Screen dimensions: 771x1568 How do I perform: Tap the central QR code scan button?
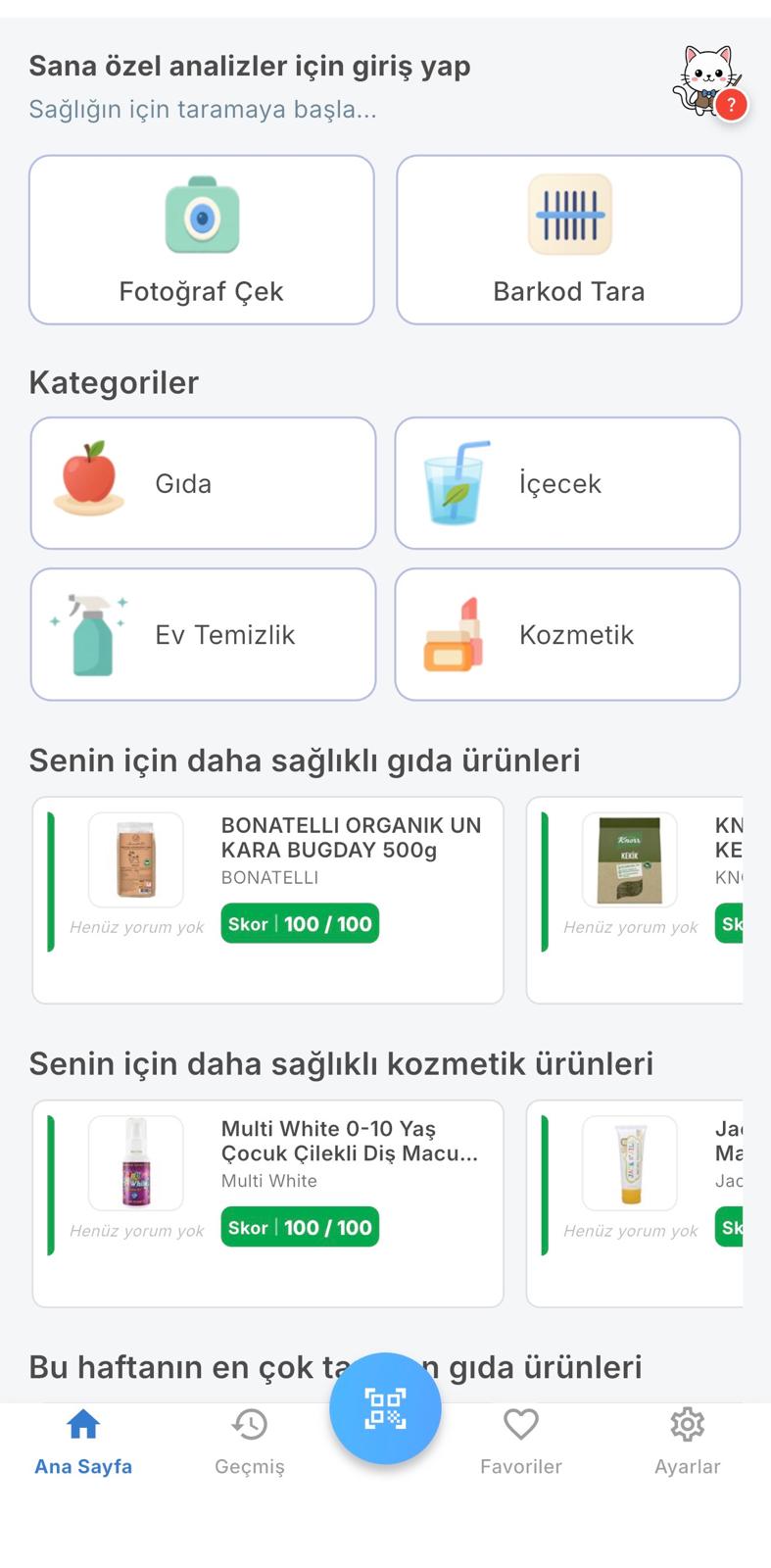click(x=385, y=1408)
